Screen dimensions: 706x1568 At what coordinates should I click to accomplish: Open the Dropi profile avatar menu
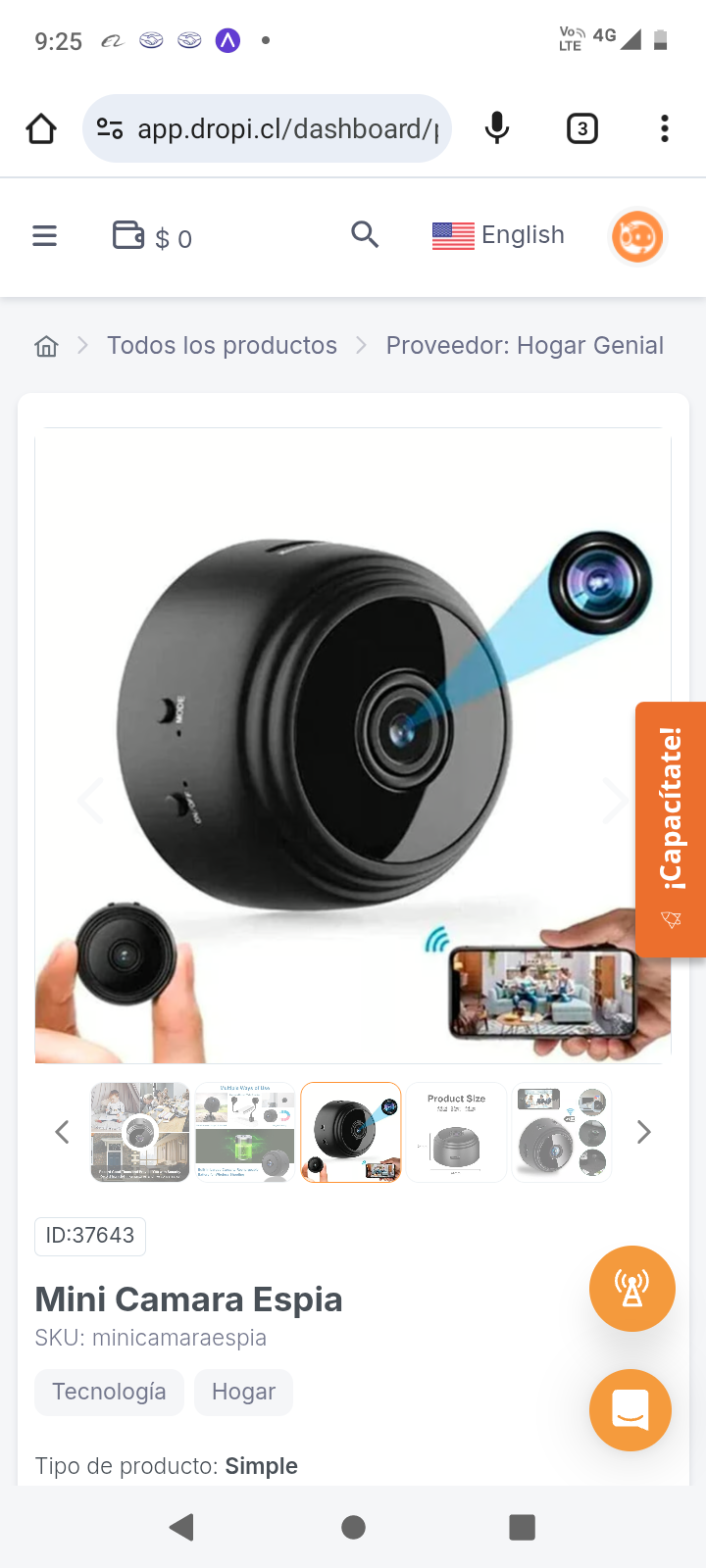[x=636, y=236]
